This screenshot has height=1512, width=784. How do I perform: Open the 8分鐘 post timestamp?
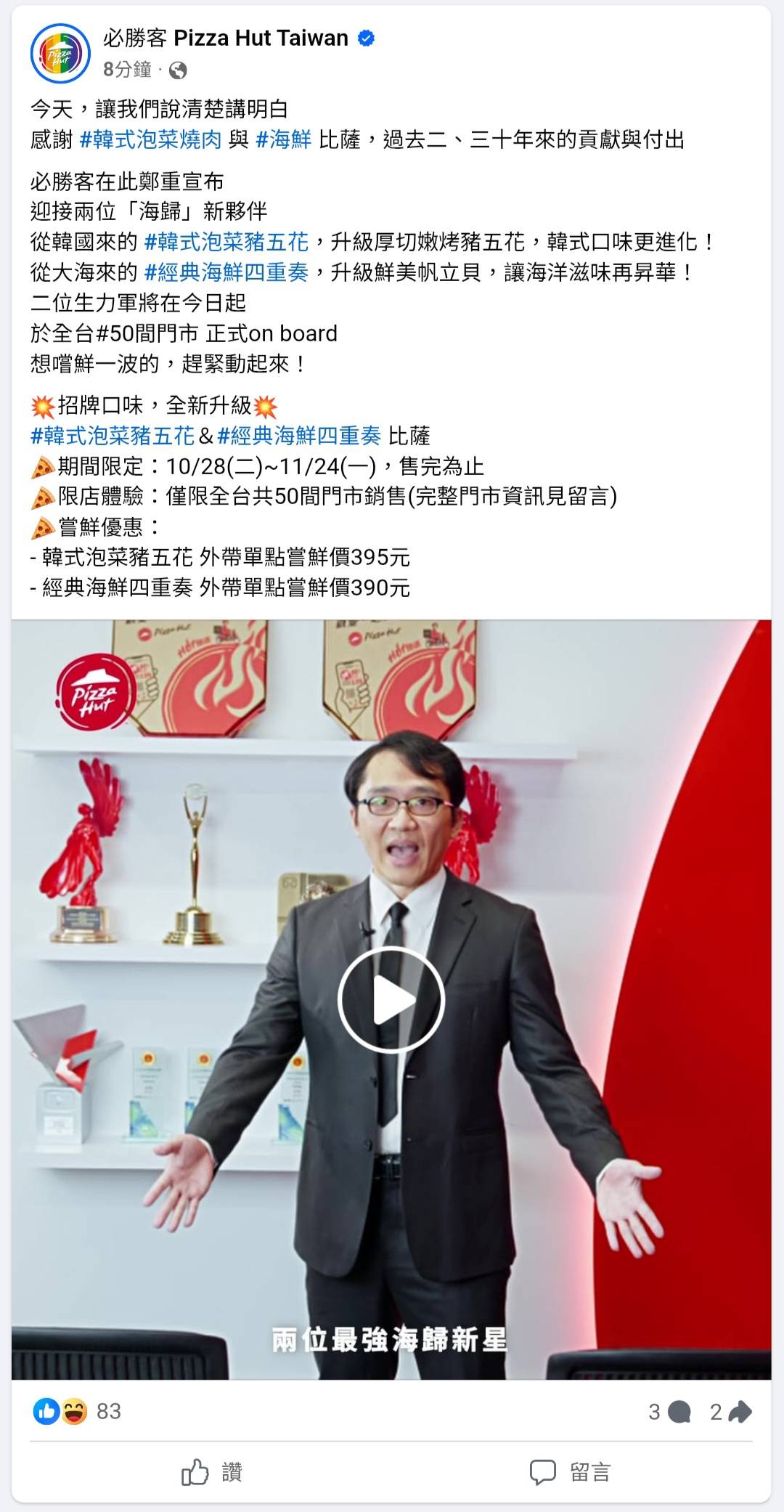127,70
